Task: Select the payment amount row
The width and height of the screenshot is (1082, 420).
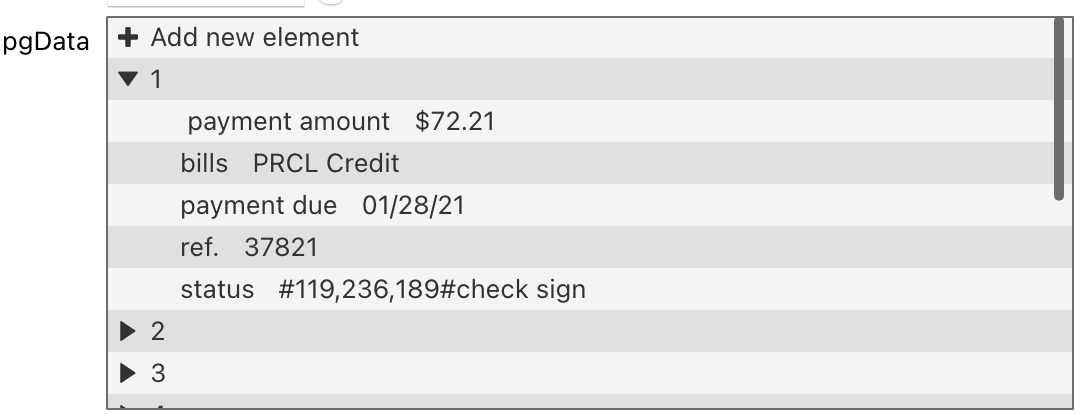Action: (x=342, y=123)
